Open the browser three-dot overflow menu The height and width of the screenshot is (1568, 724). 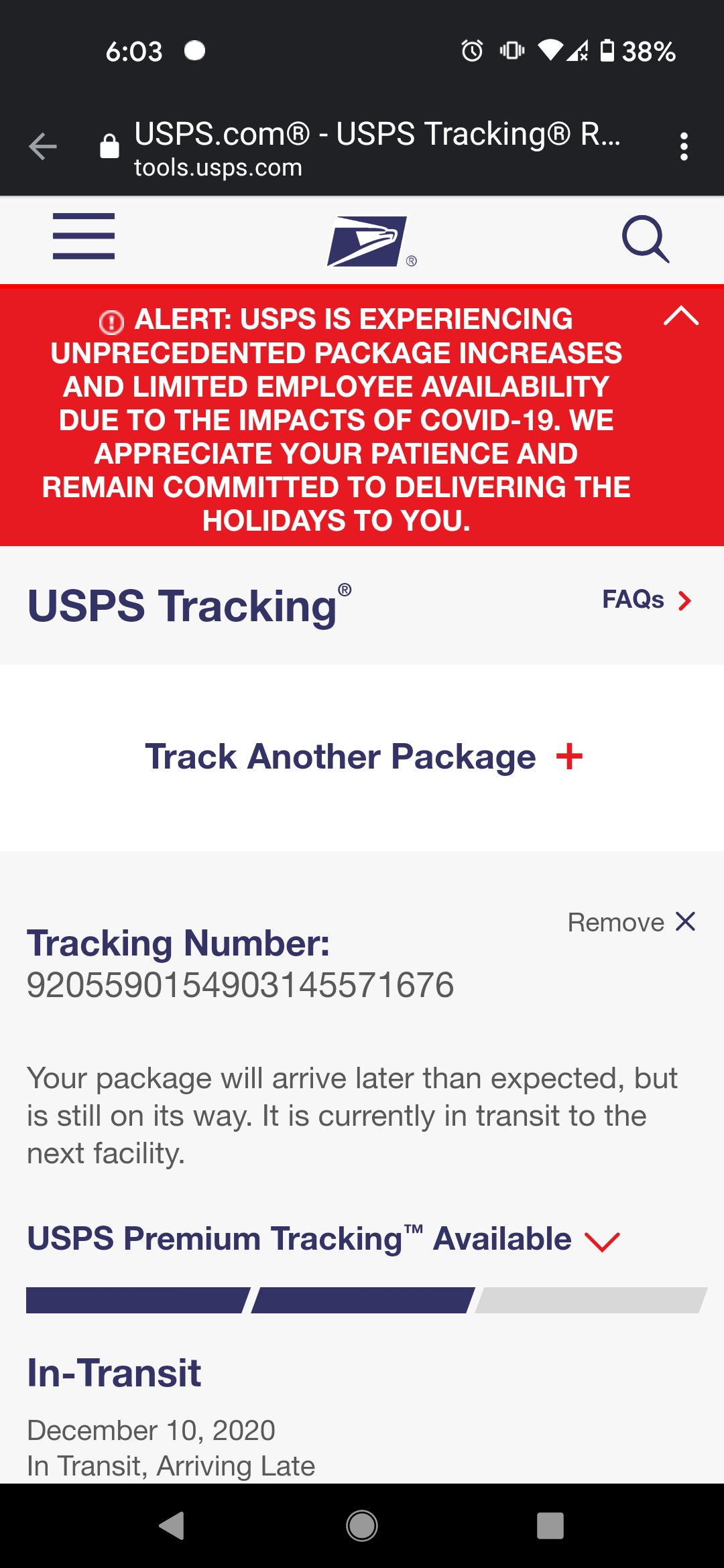684,146
